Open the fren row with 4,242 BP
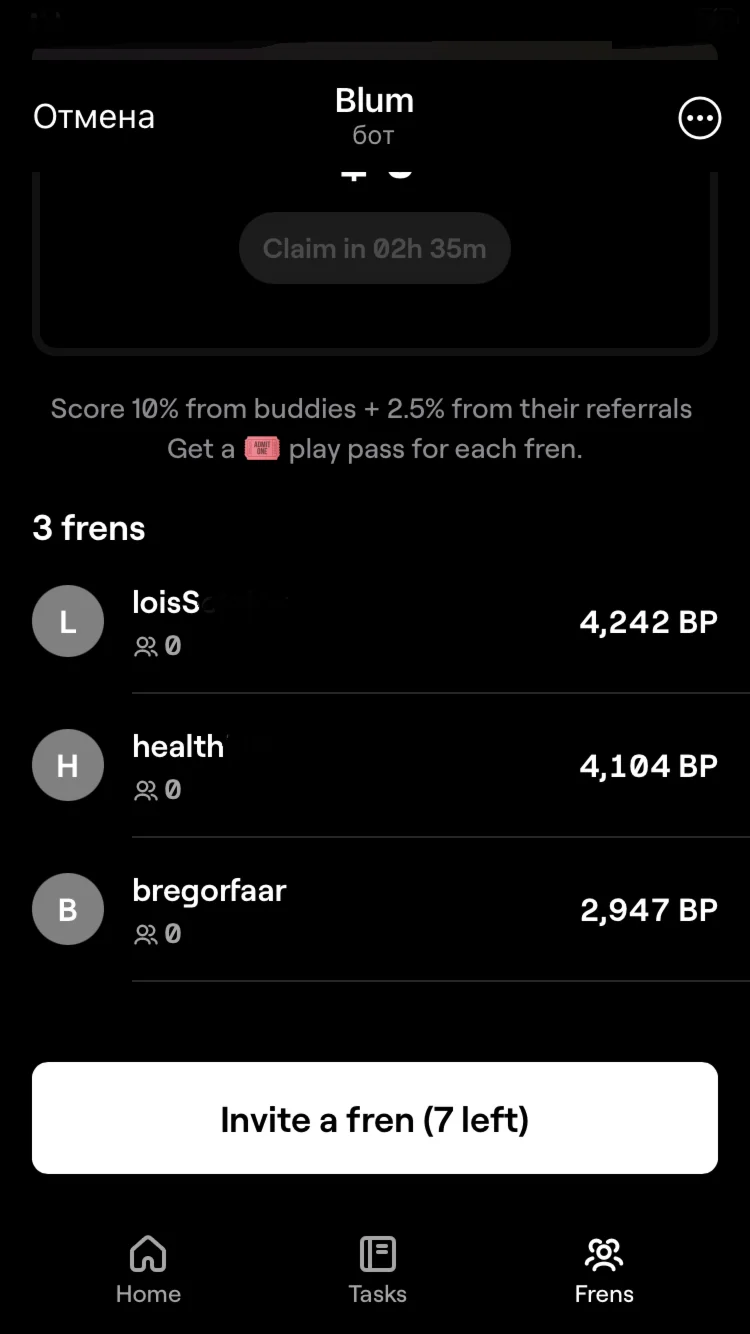 [374, 621]
